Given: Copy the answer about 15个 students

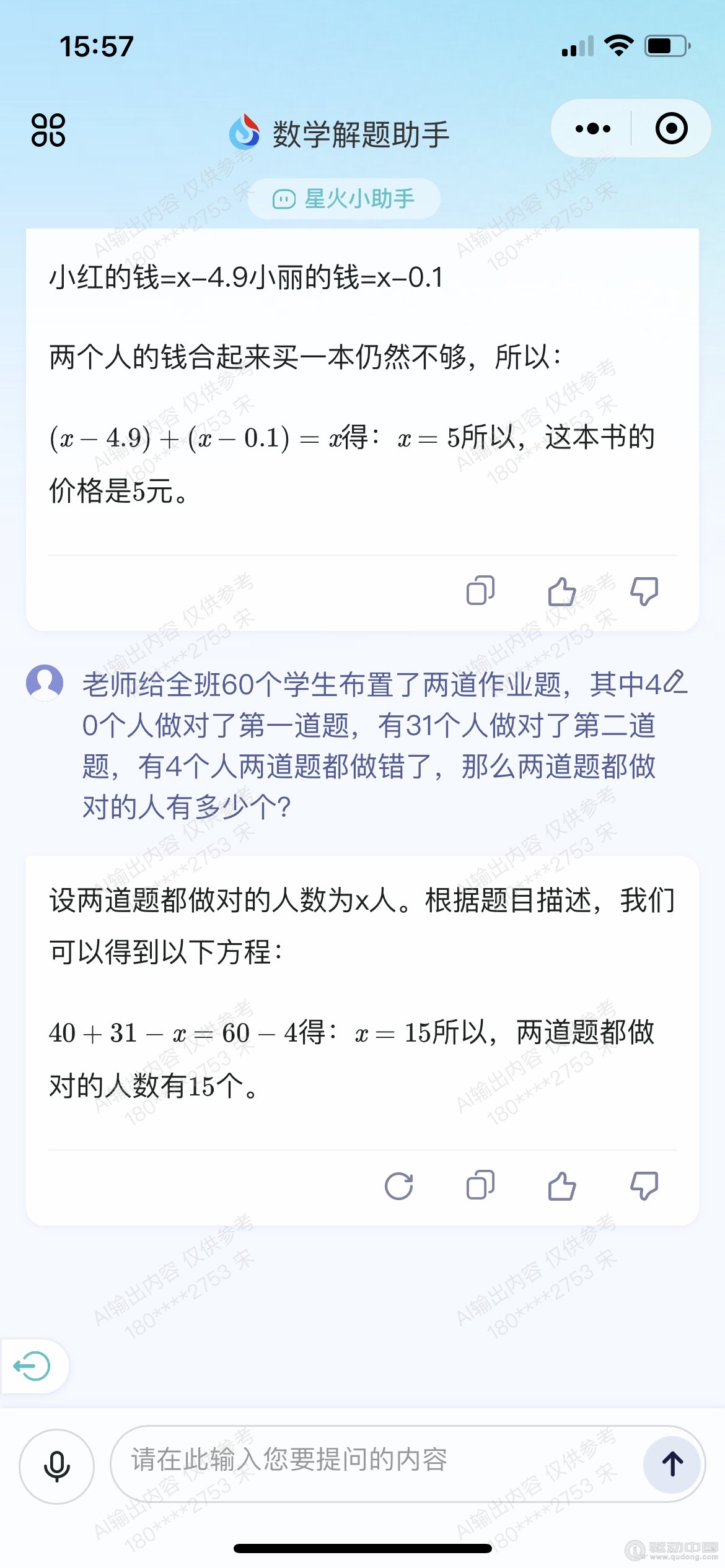Looking at the screenshot, I should [x=480, y=1185].
